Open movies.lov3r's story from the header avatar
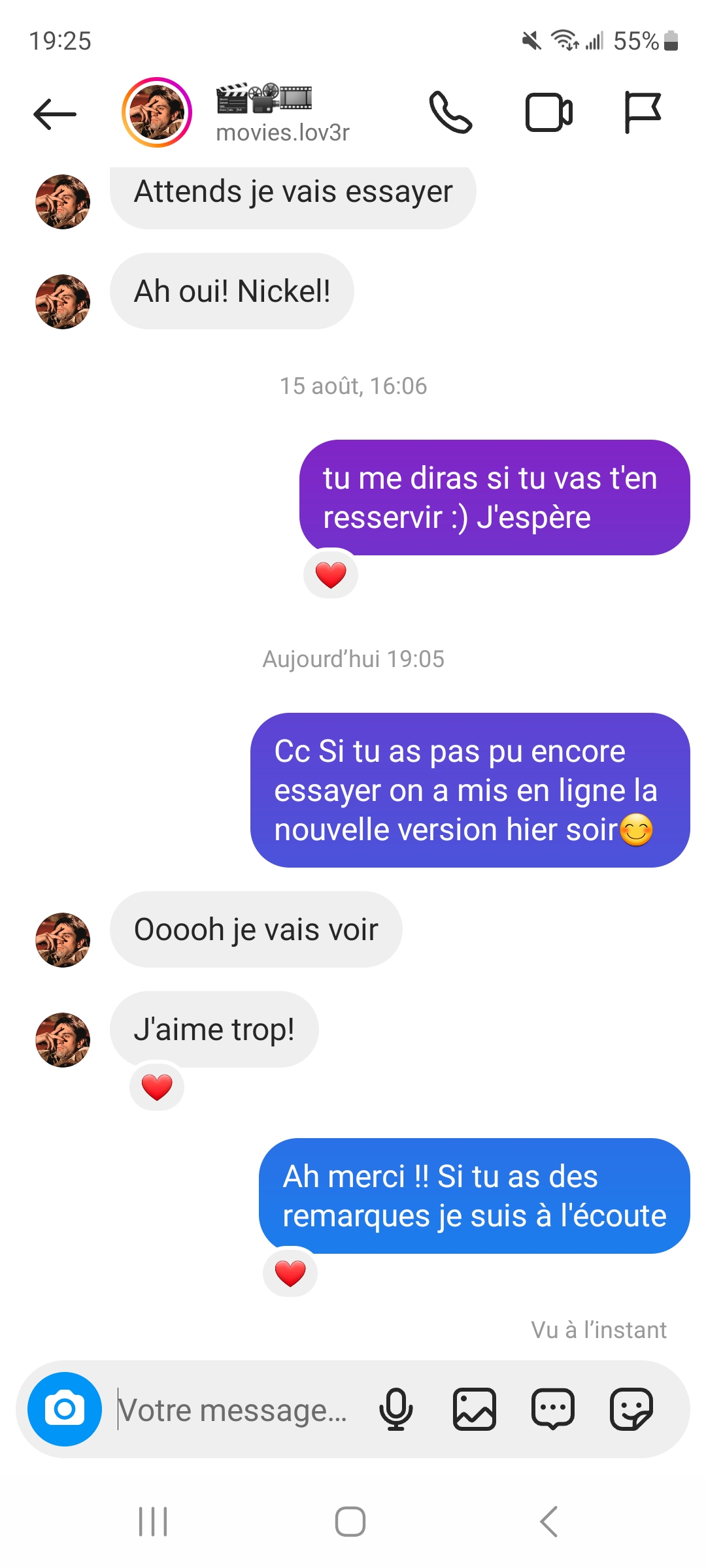706x1568 pixels. (157, 112)
